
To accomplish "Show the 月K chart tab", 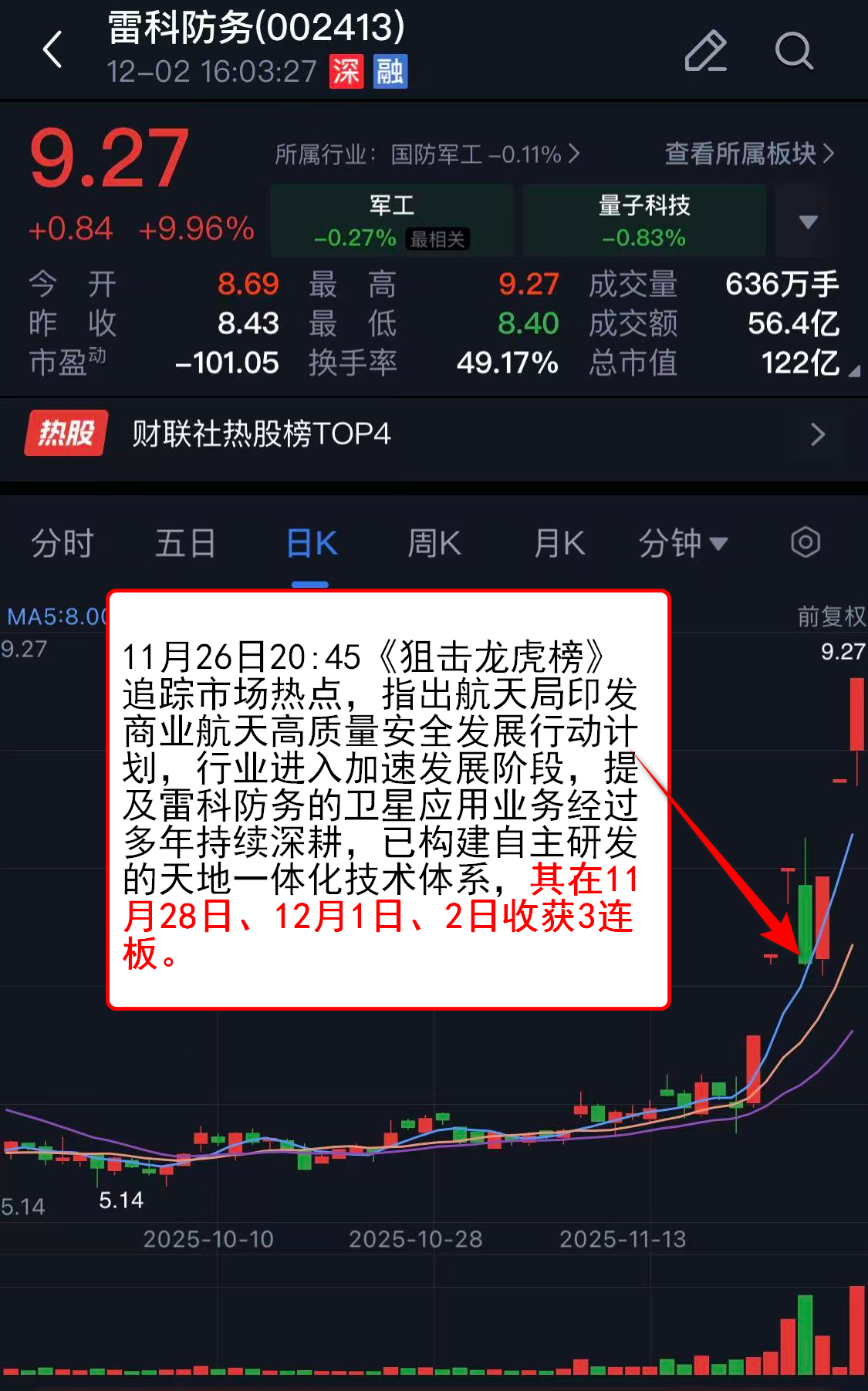I will pyautogui.click(x=559, y=543).
